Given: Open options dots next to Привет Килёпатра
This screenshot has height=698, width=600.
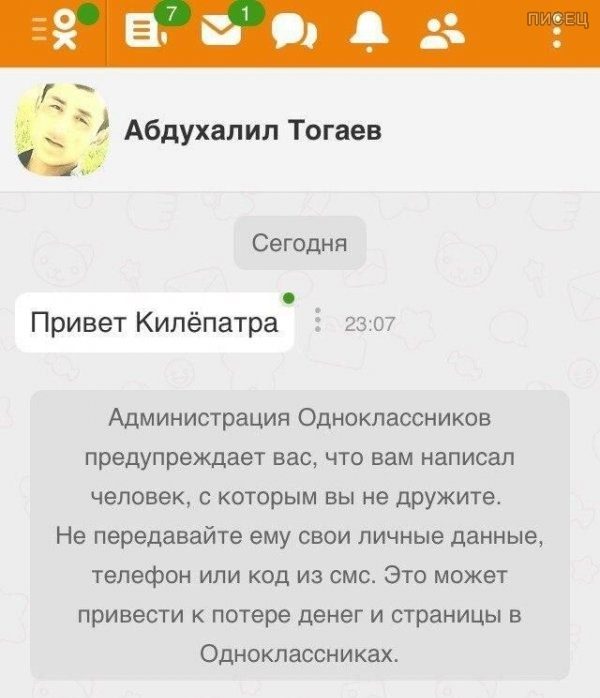Looking at the screenshot, I should pyautogui.click(x=317, y=322).
